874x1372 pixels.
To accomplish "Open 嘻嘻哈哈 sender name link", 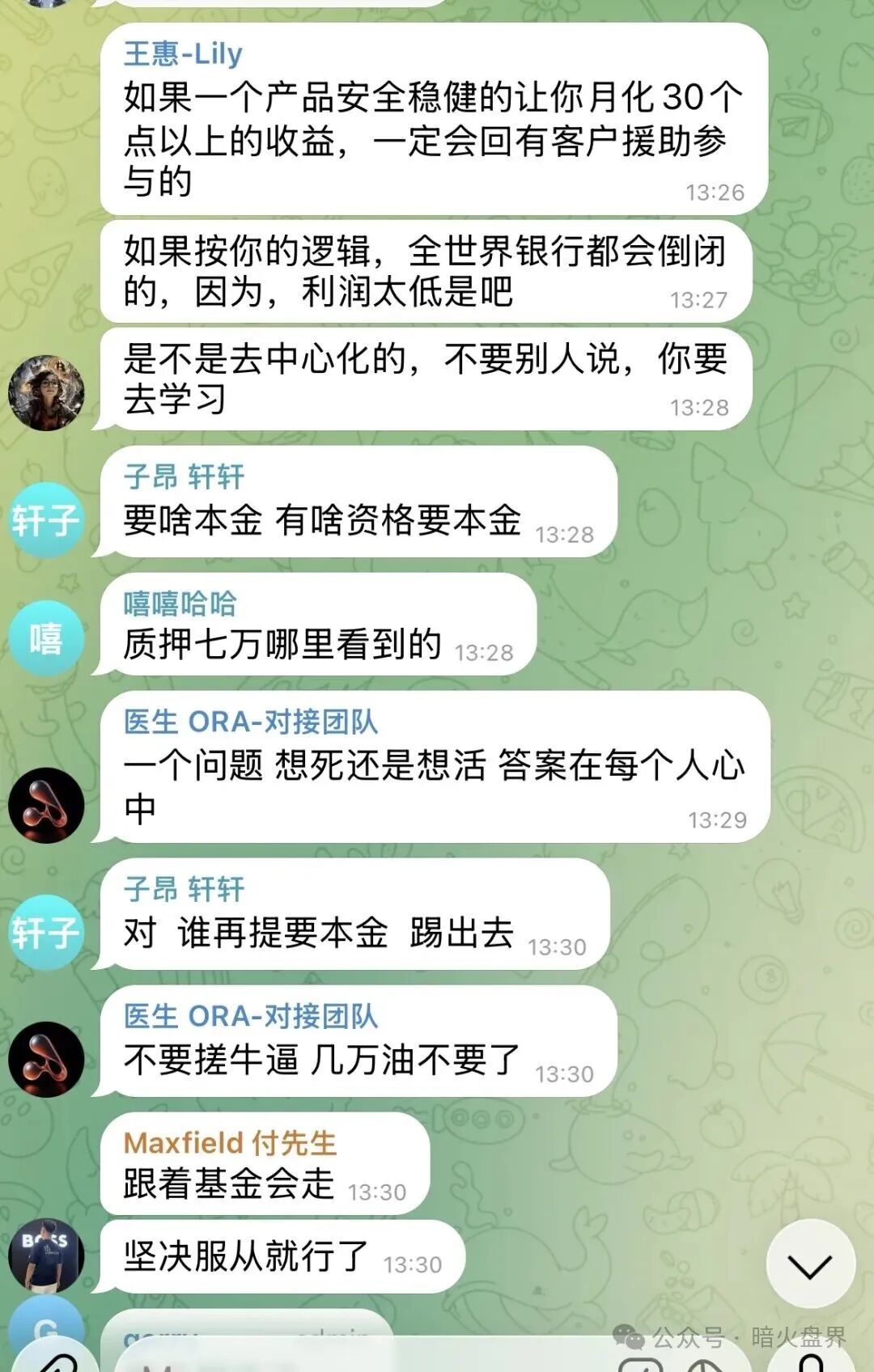I will click(180, 603).
